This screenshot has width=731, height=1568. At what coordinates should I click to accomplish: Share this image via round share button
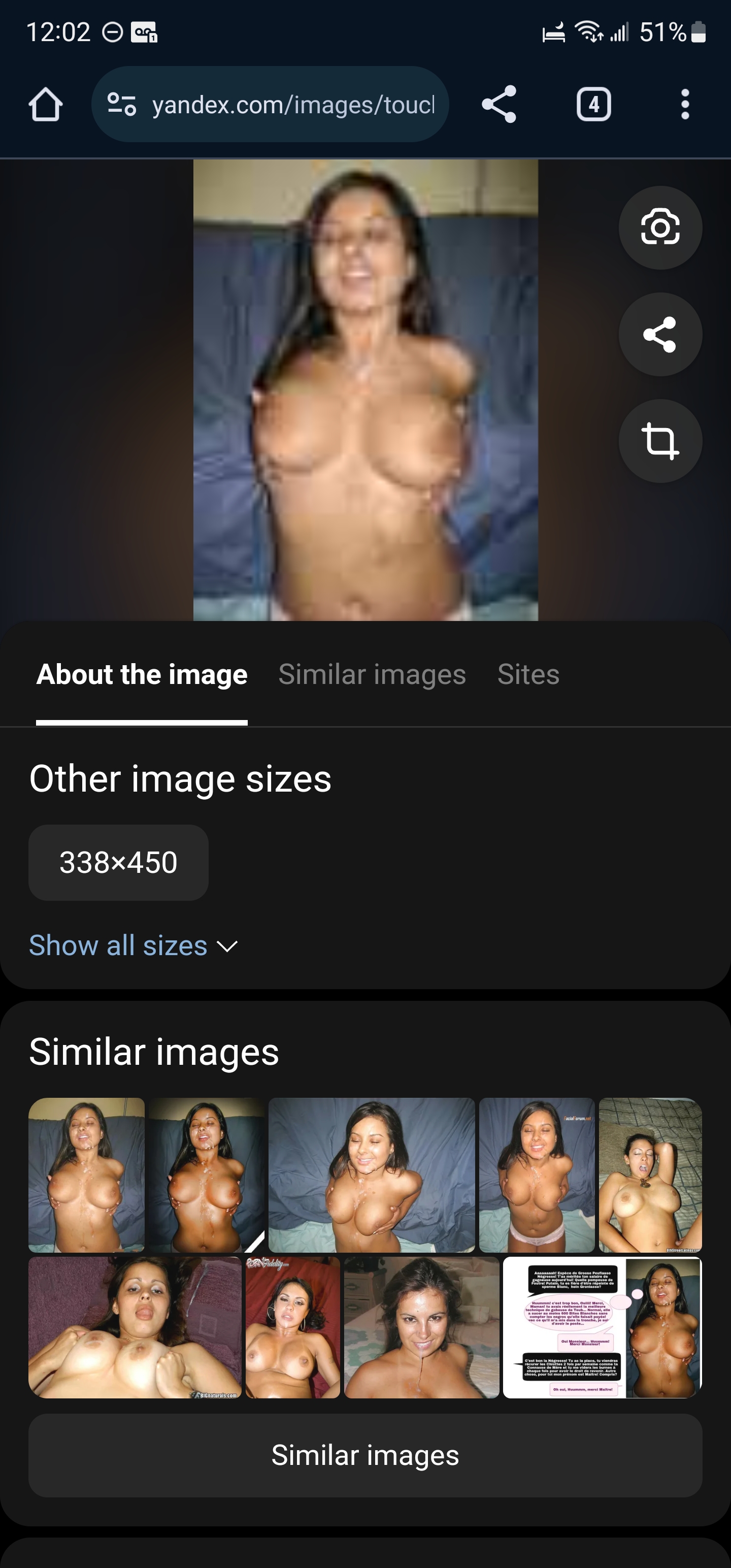coord(660,334)
